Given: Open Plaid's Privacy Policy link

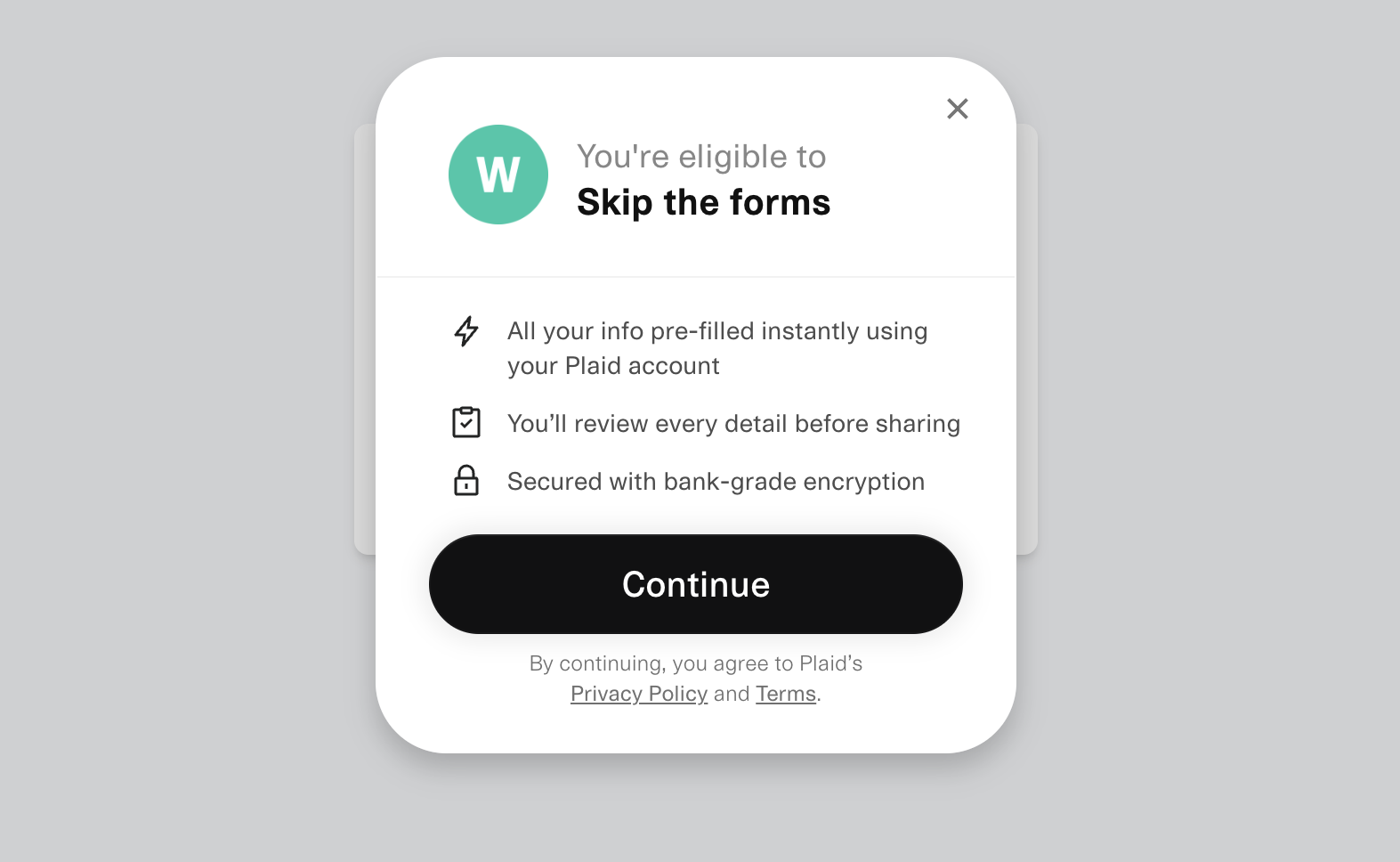Looking at the screenshot, I should pyautogui.click(x=638, y=694).
